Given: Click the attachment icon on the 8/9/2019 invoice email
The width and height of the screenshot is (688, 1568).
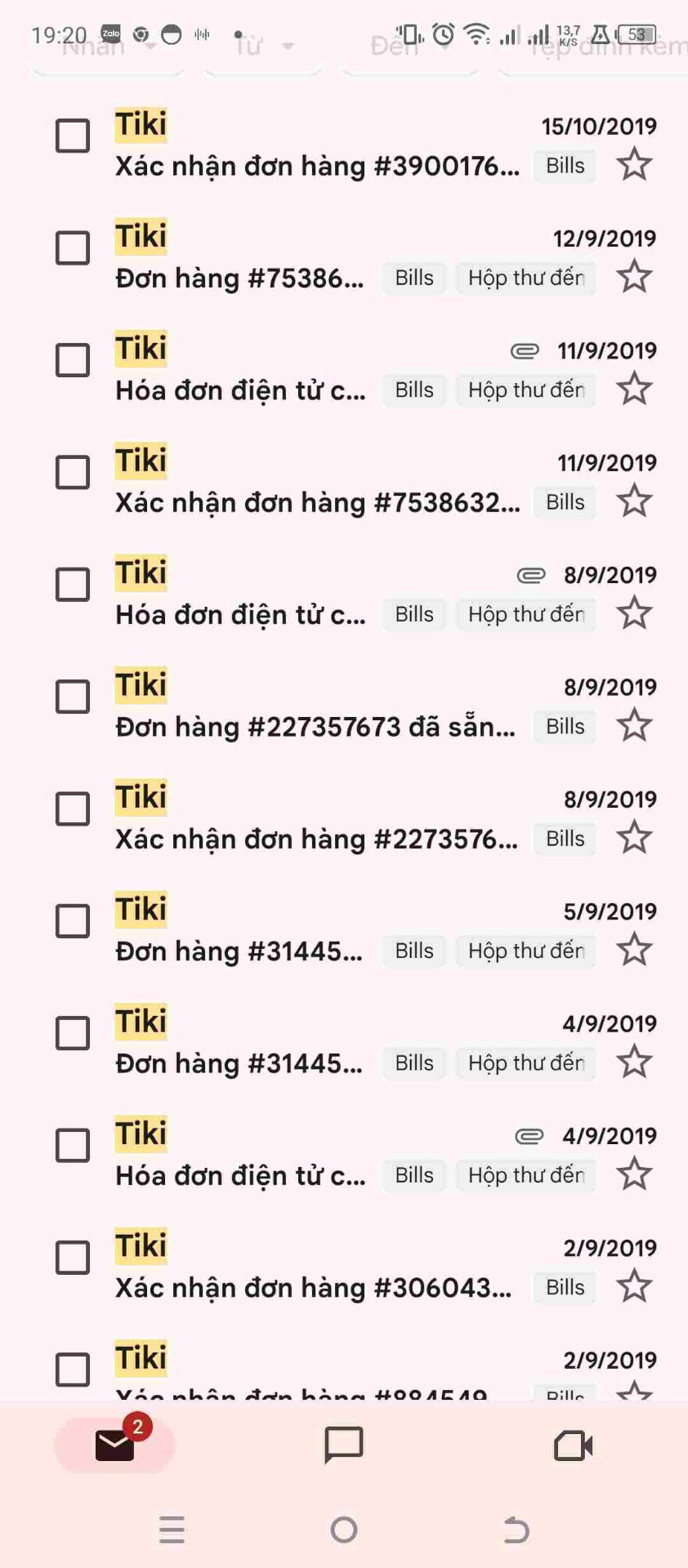Looking at the screenshot, I should [532, 575].
